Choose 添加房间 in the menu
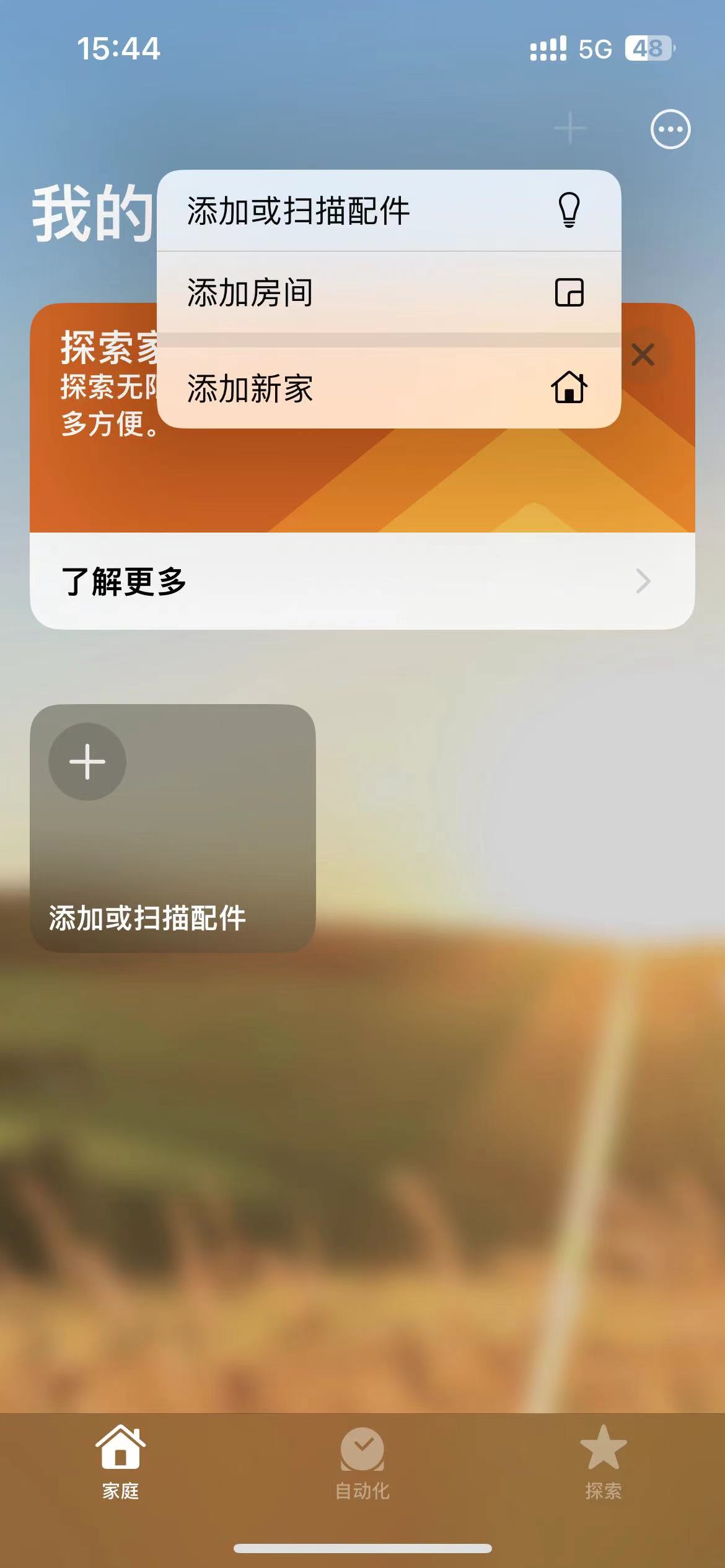The width and height of the screenshot is (725, 1568). point(389,292)
